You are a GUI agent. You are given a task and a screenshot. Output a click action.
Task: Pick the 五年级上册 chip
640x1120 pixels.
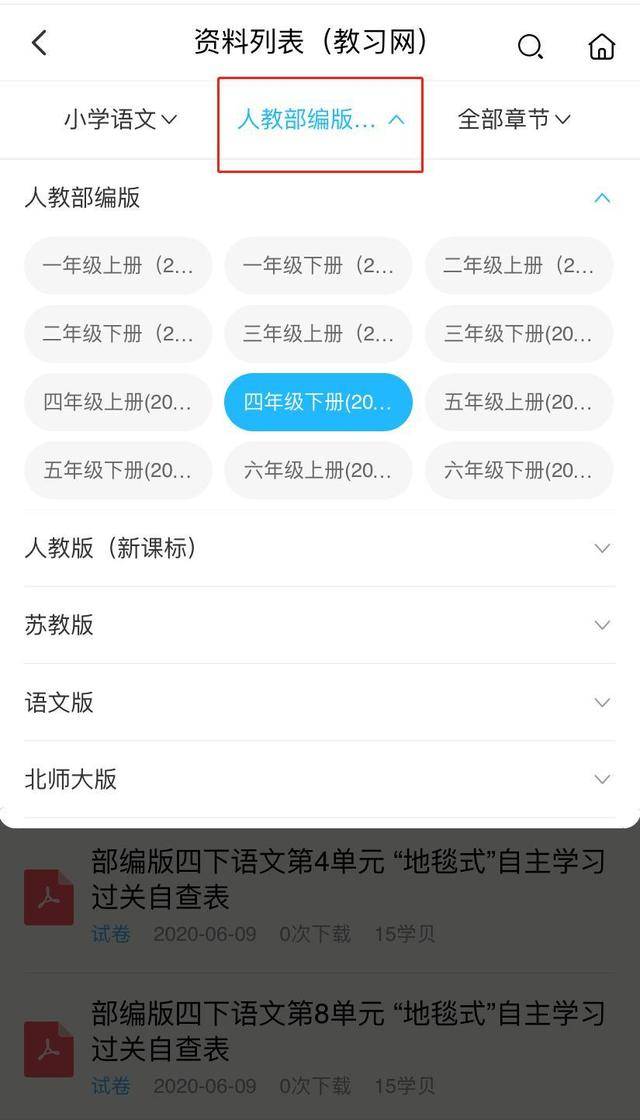(519, 402)
